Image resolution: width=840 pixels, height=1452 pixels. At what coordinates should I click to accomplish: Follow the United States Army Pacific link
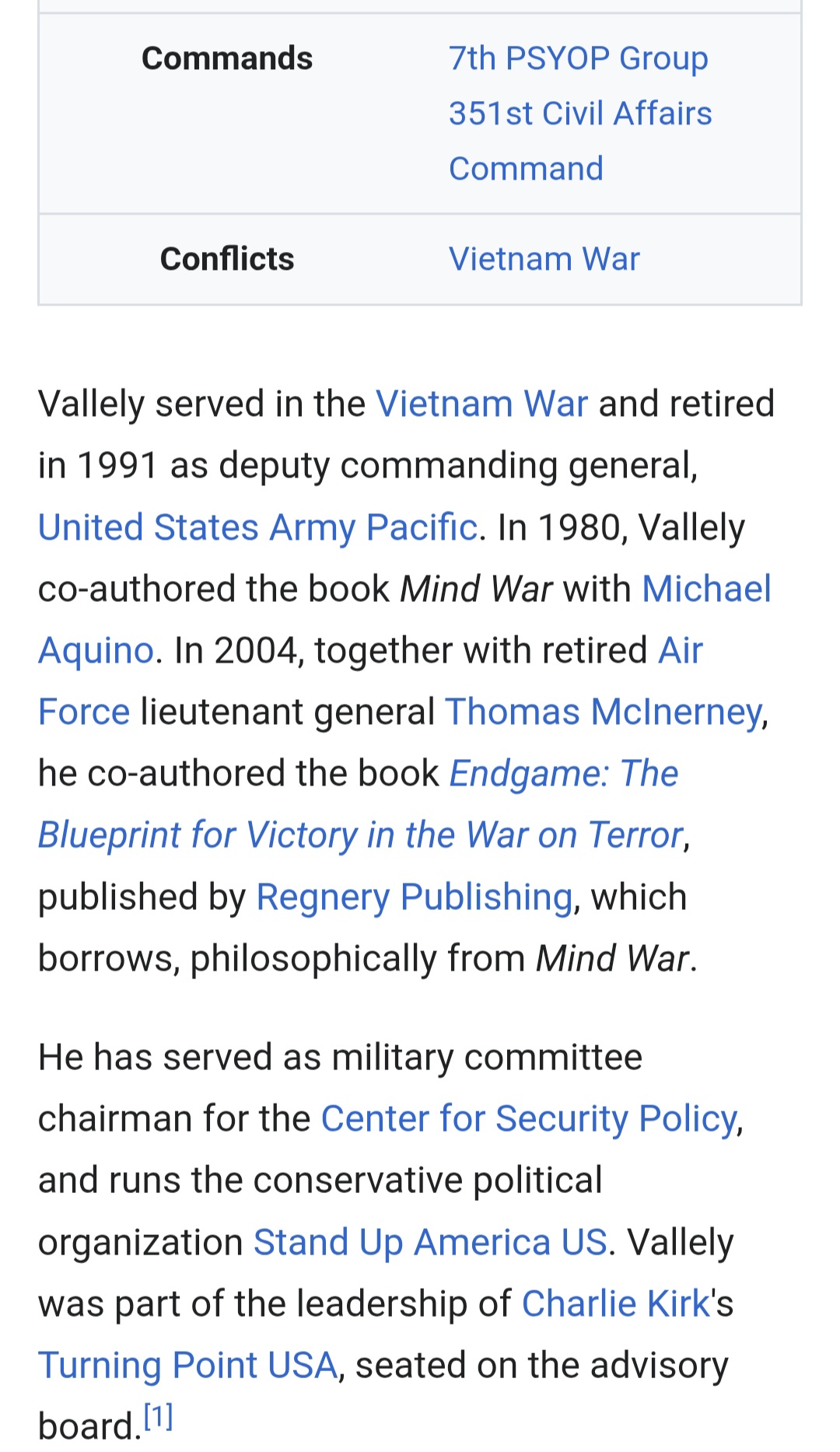coord(257,527)
